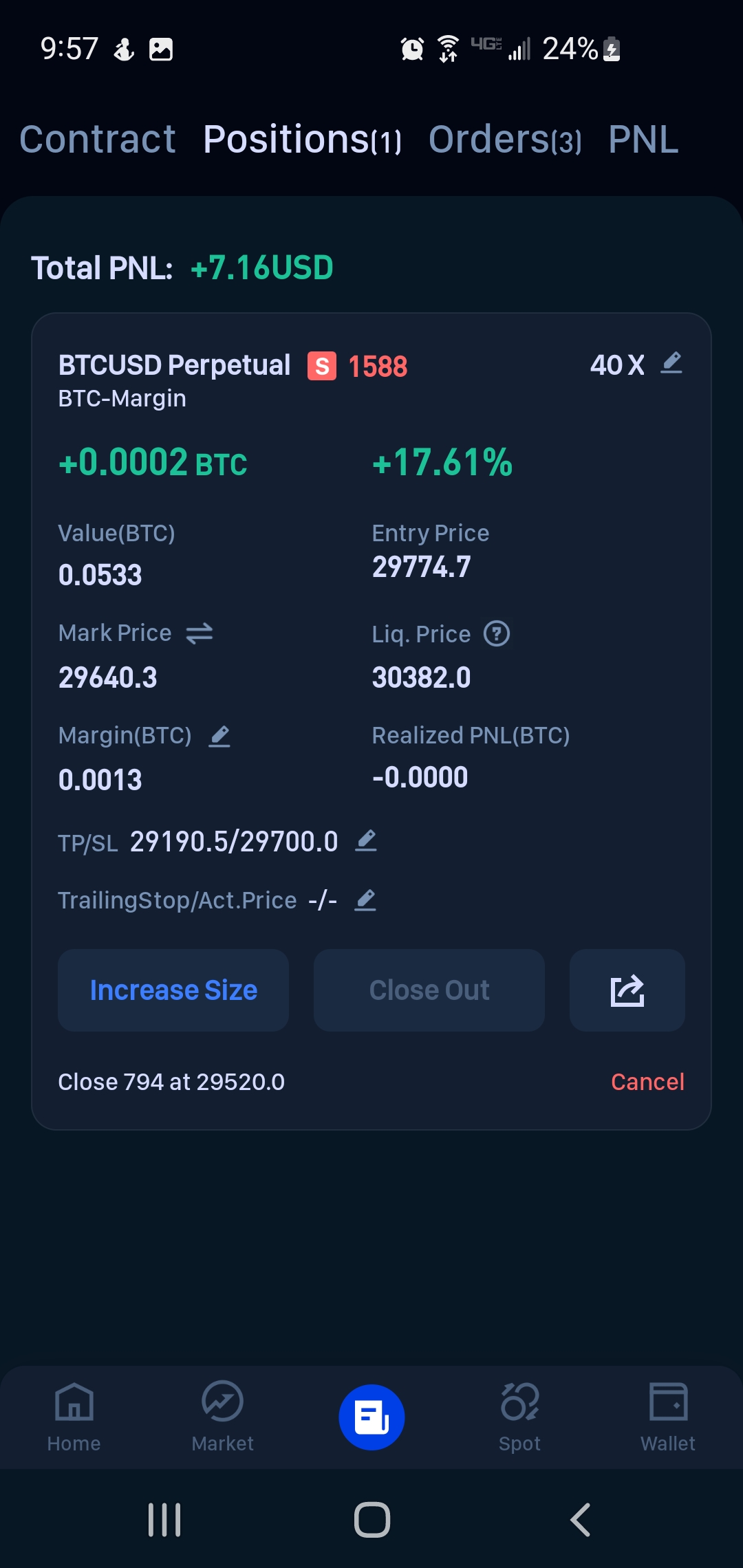
Task: Toggle the Mark Price swap icon
Action: (x=200, y=633)
